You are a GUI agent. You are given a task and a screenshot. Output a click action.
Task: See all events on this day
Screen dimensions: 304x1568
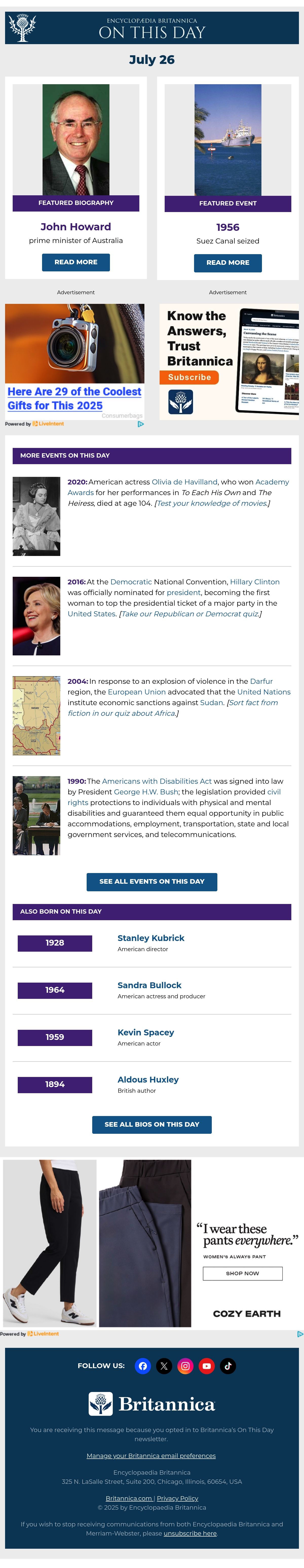point(152,882)
